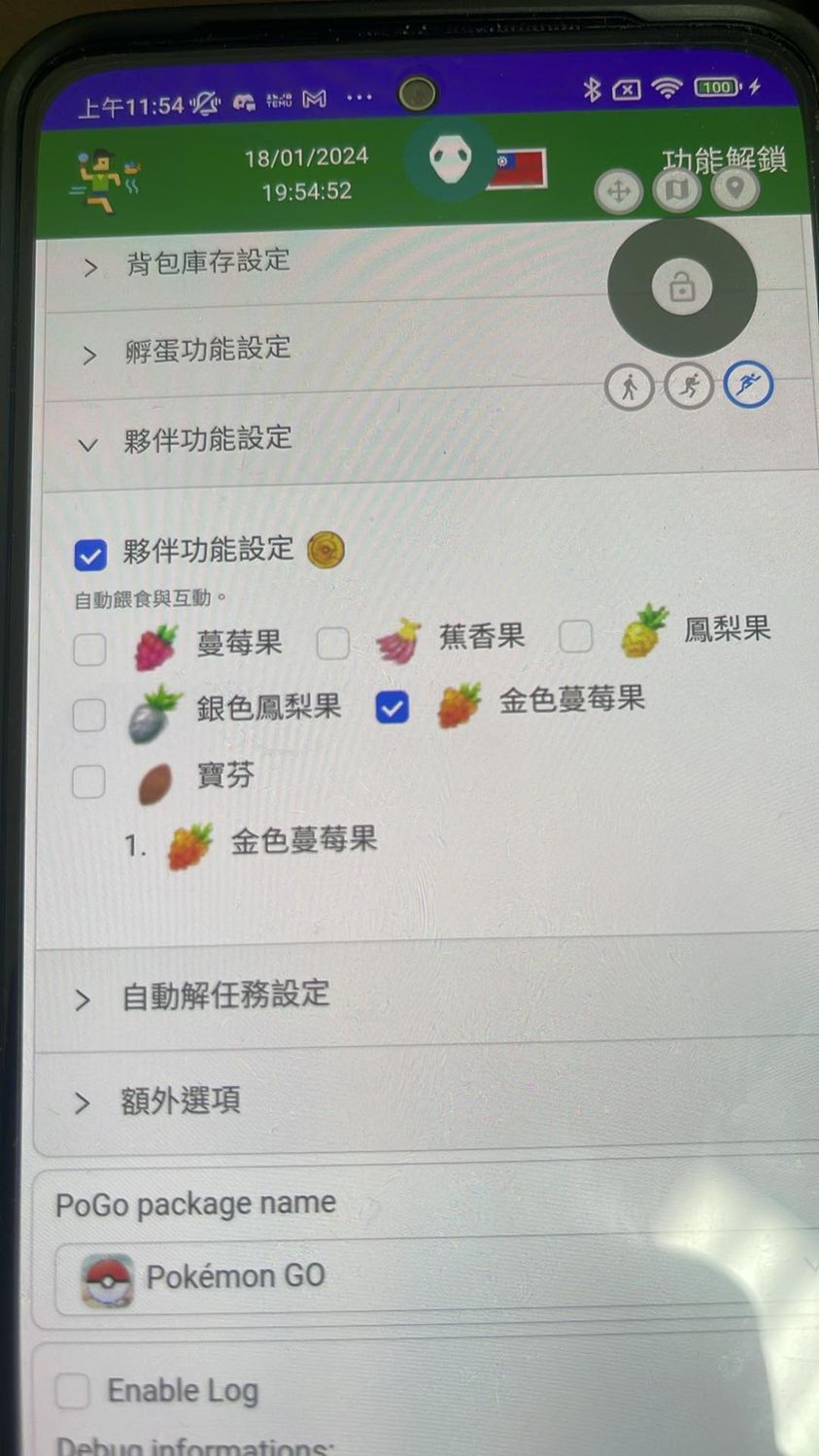Expand the 額外選項 section
The image size is (819, 1456).
tap(180, 1101)
